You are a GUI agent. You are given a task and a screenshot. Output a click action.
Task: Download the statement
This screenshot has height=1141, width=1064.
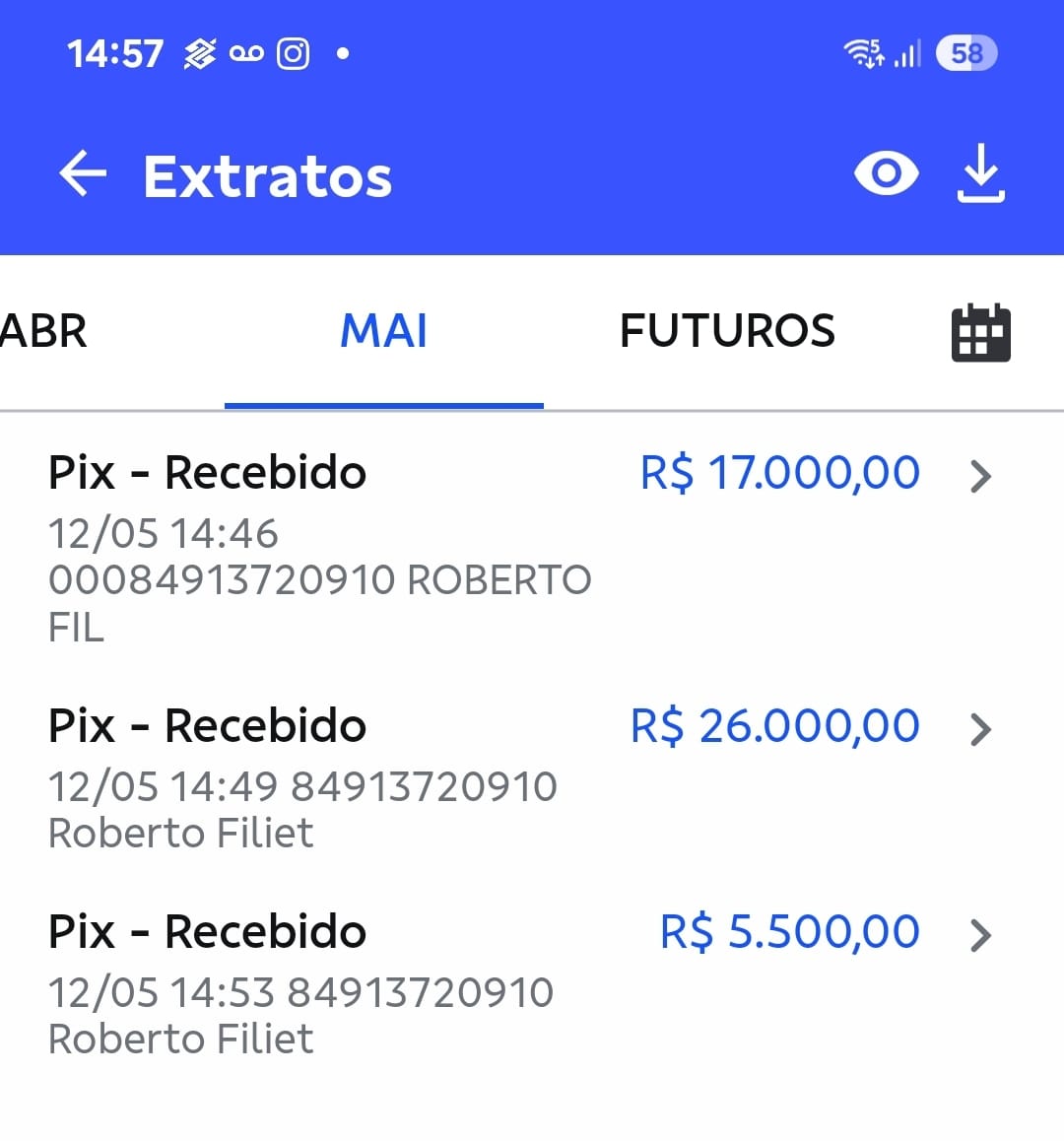point(981,174)
